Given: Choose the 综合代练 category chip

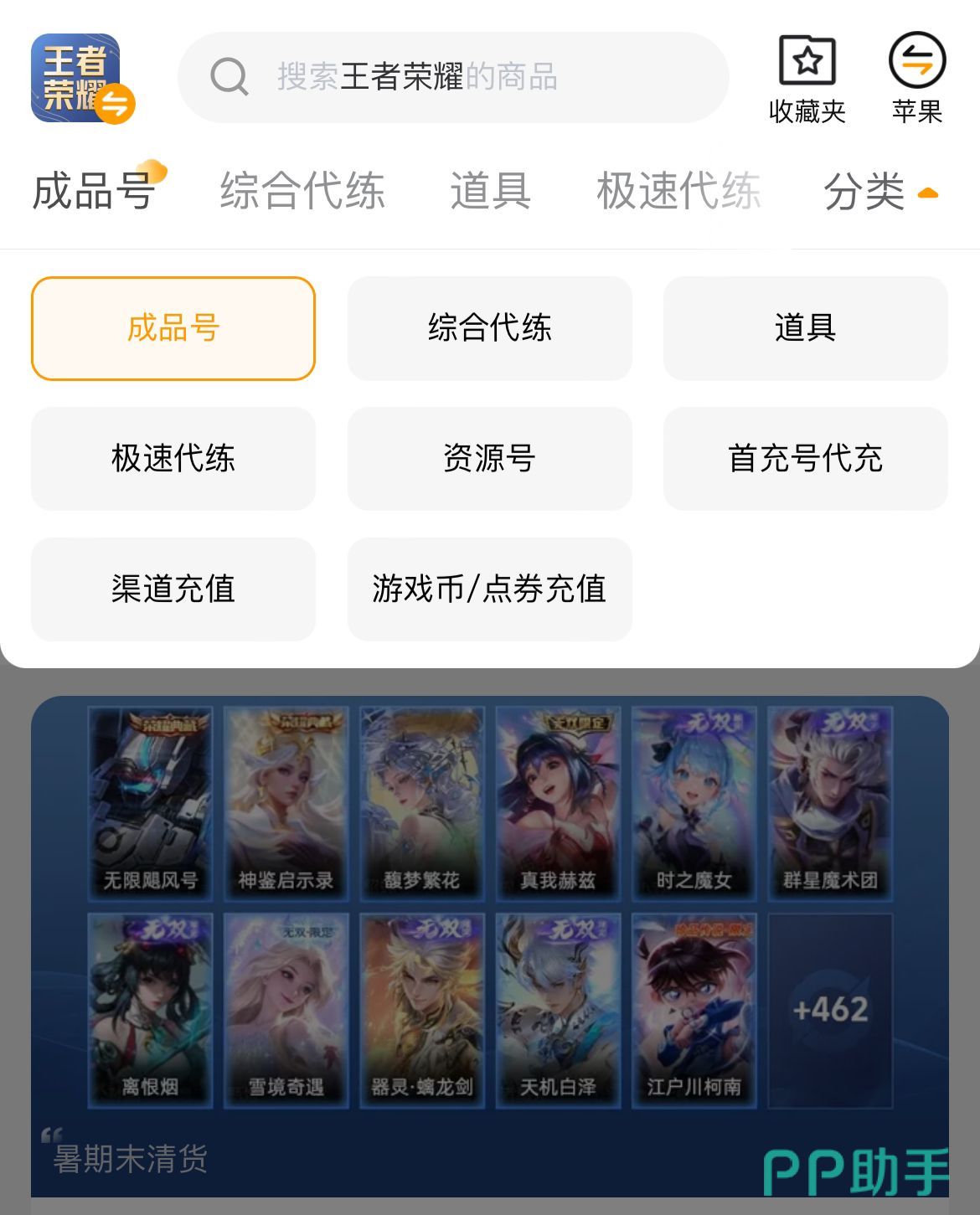Looking at the screenshot, I should tap(489, 328).
